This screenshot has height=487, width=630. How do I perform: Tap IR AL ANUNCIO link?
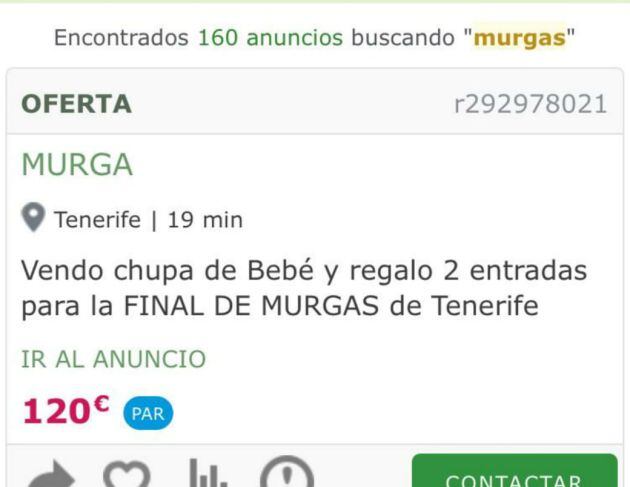(x=113, y=360)
